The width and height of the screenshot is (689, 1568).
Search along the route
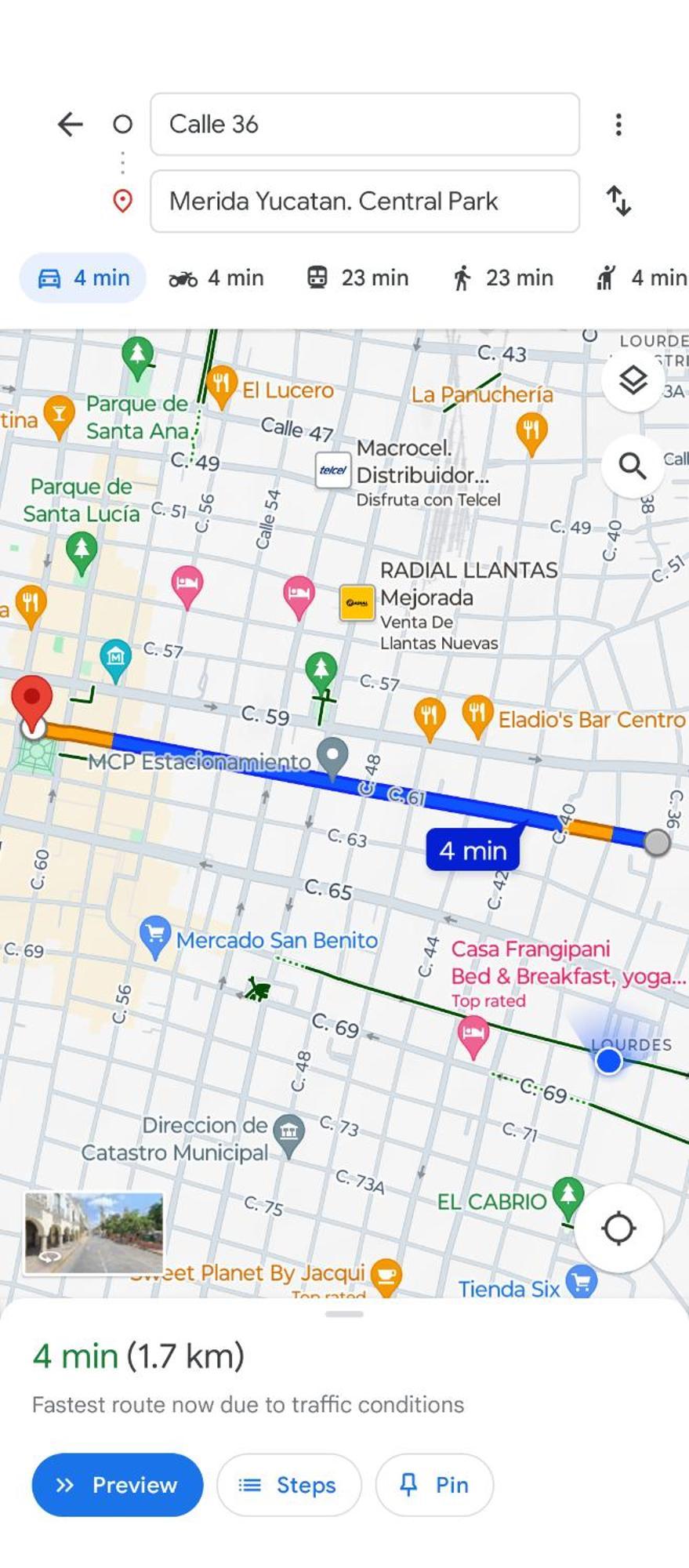point(633,466)
